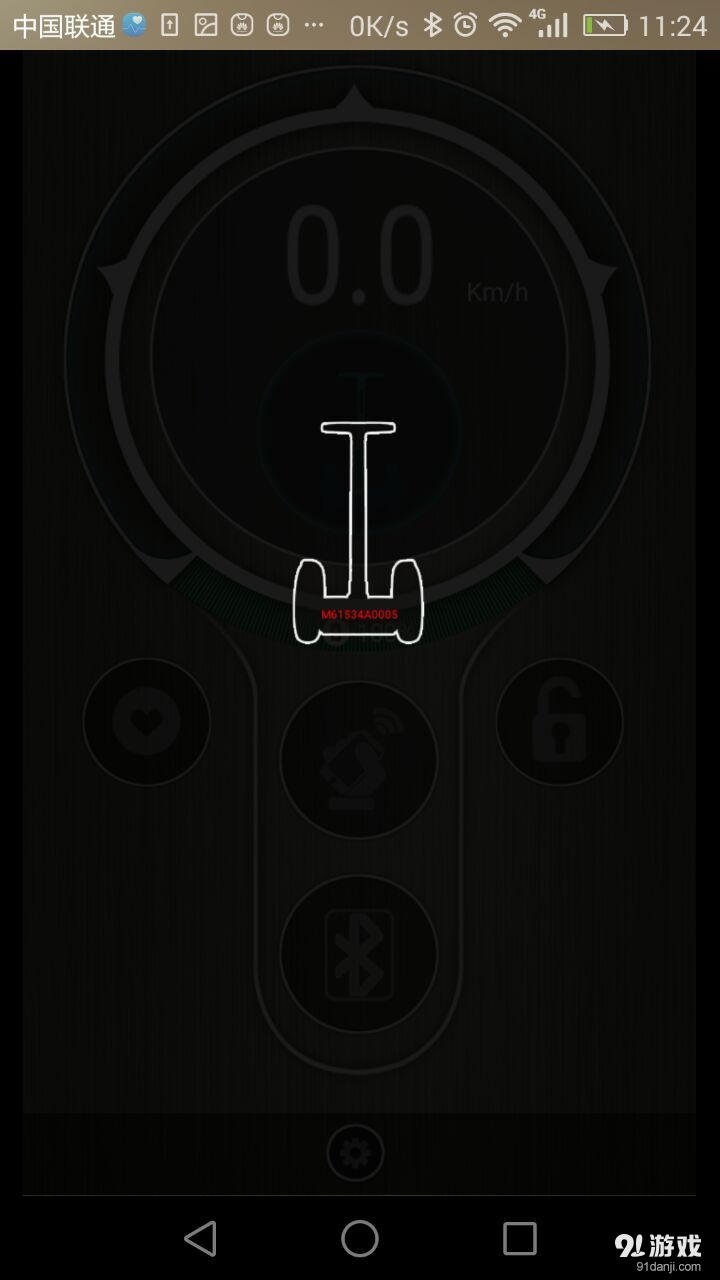Tap the Bluetooth connection button
This screenshot has width=720, height=1280.
pos(358,954)
